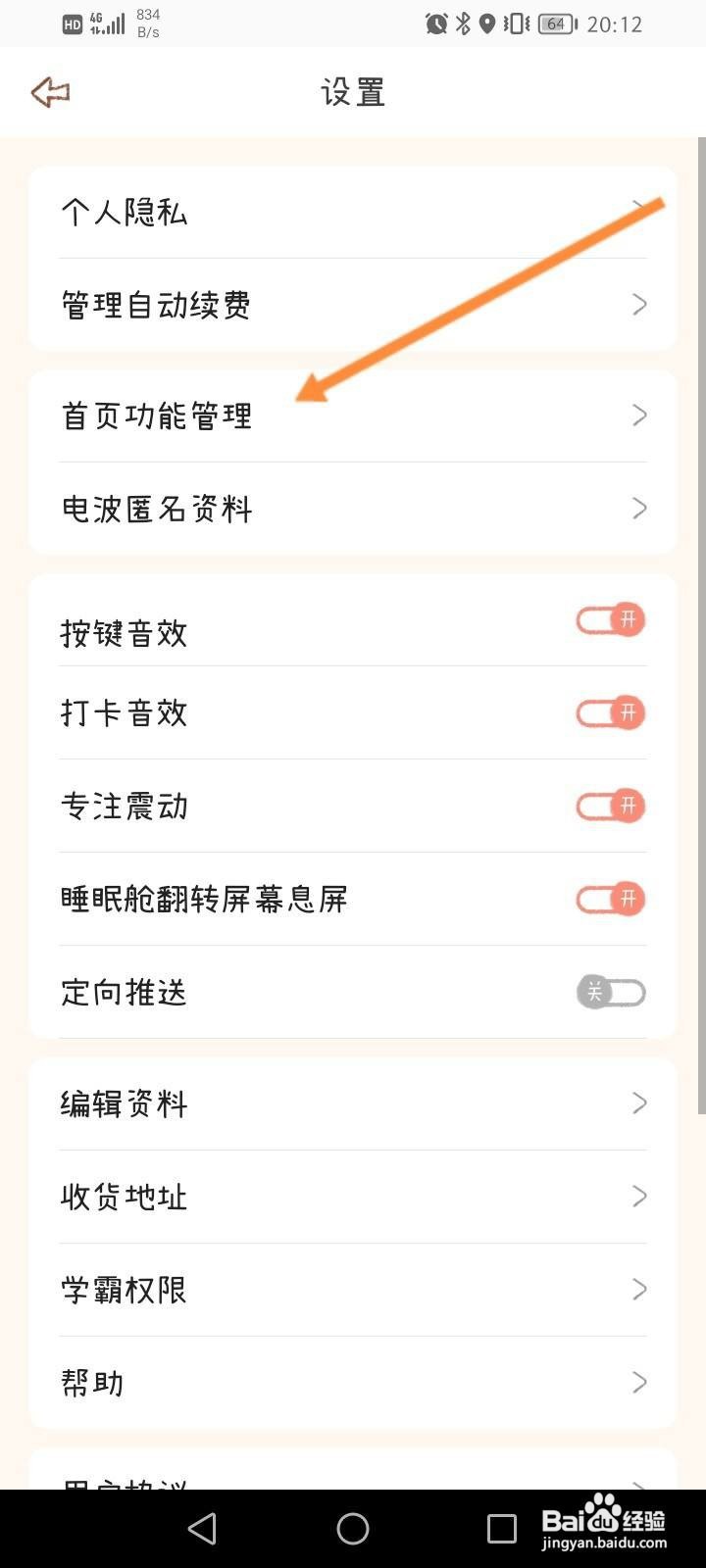
Task: Open 帮助 page
Action: pyautogui.click(x=353, y=1383)
